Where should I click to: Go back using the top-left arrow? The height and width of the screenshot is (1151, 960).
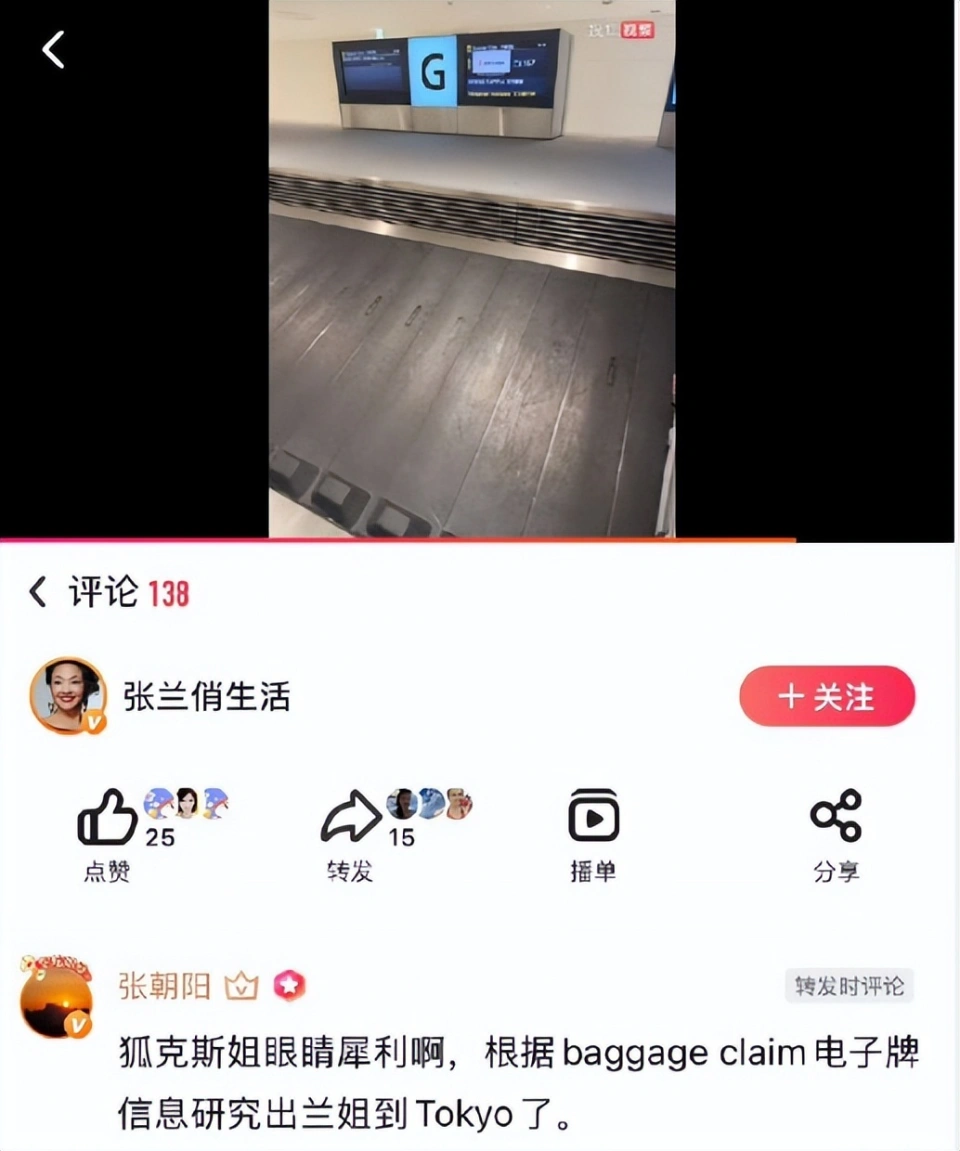pyautogui.click(x=53, y=49)
